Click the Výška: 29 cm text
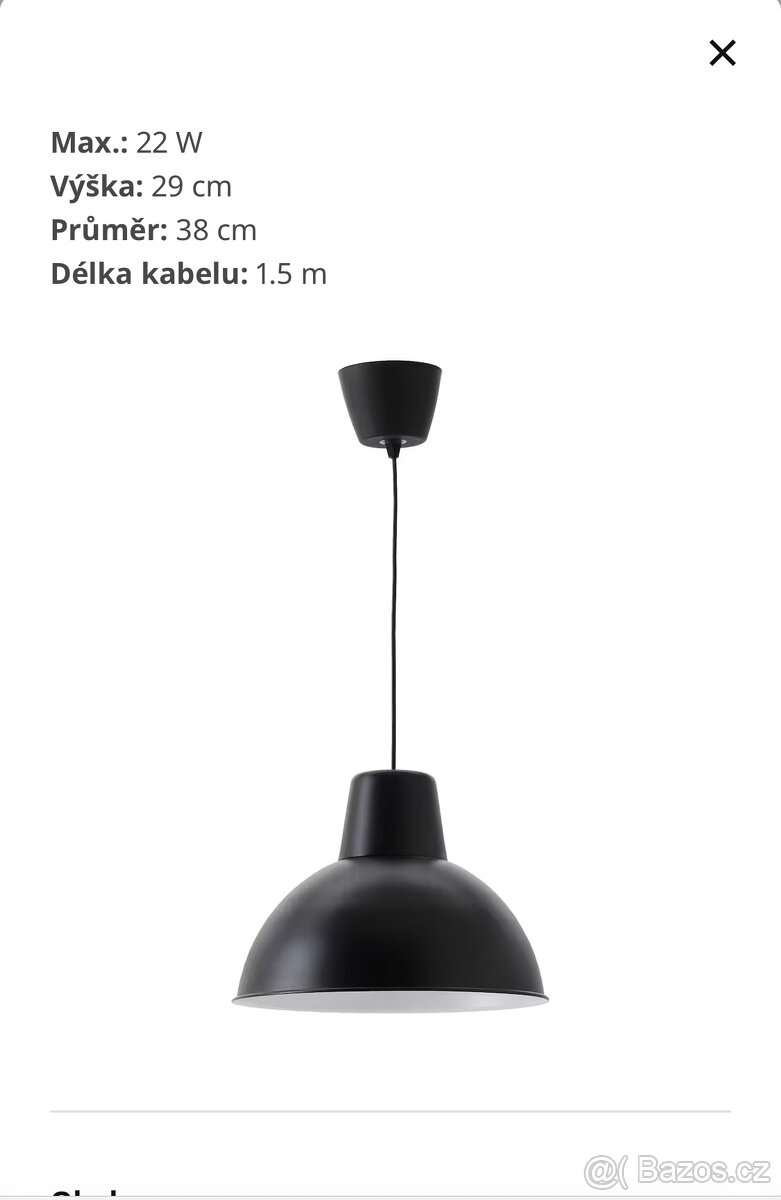This screenshot has height=1200, width=781. [x=140, y=186]
